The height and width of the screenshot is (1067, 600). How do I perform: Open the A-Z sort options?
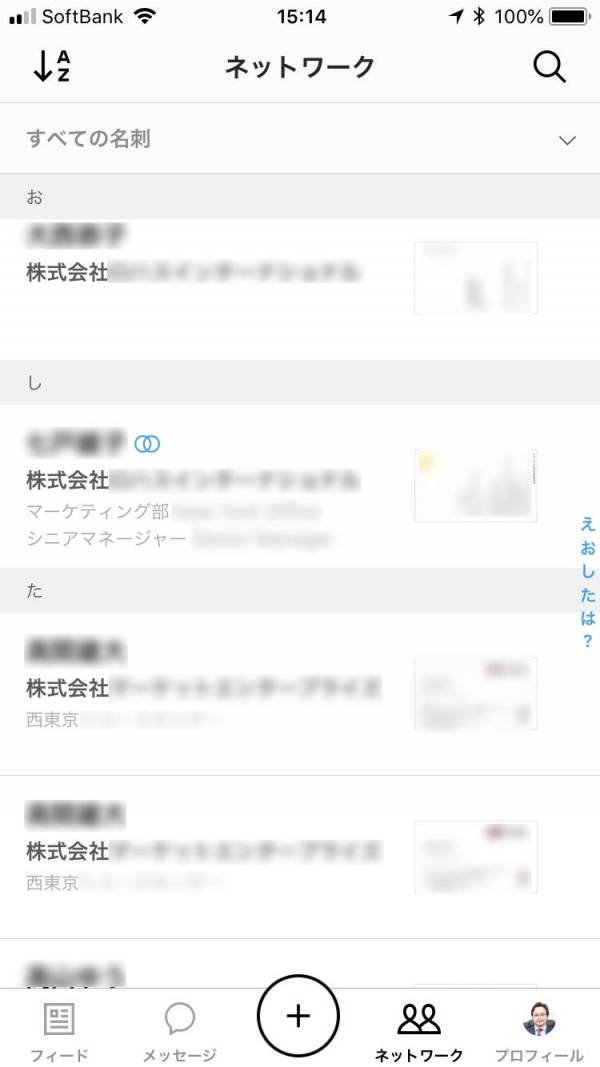point(51,66)
